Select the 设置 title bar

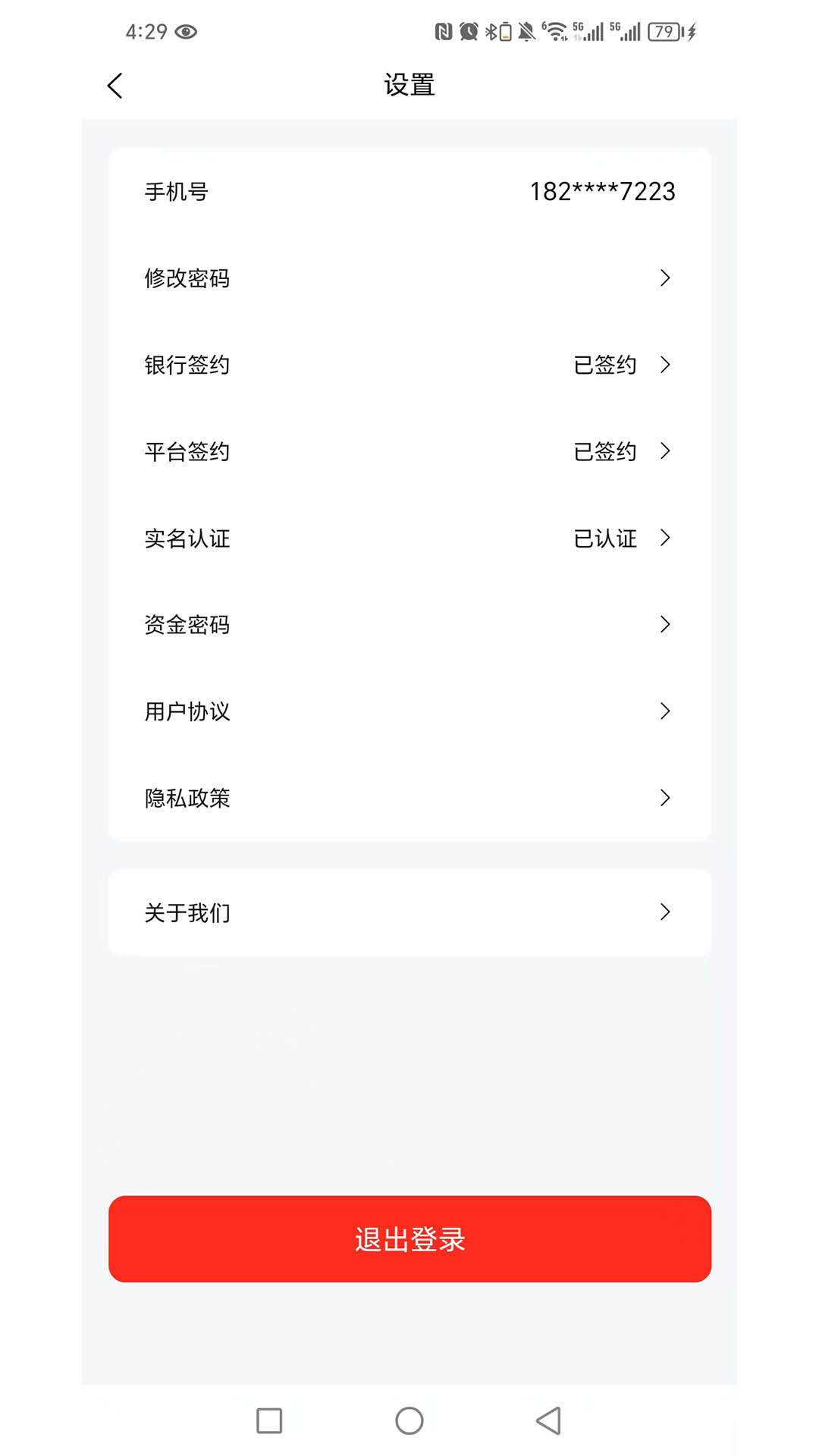[409, 85]
